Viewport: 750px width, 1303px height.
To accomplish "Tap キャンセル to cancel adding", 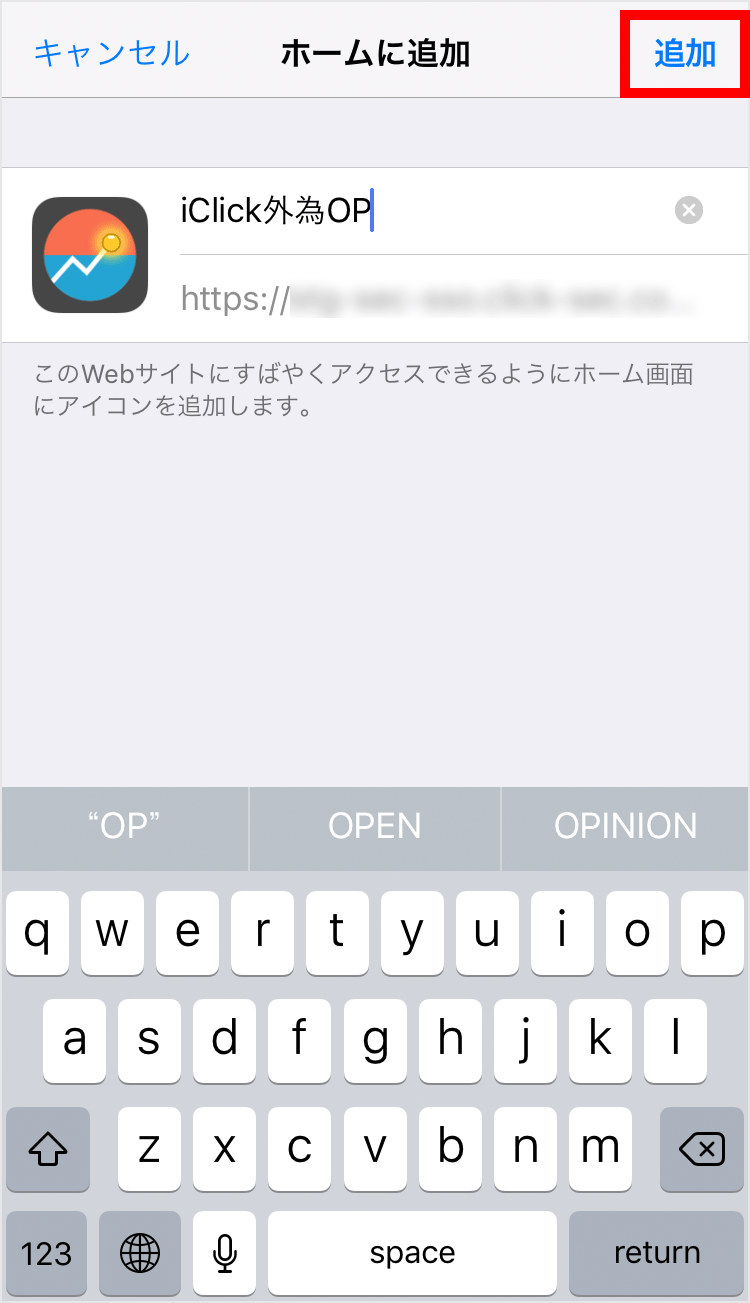I will 111,53.
